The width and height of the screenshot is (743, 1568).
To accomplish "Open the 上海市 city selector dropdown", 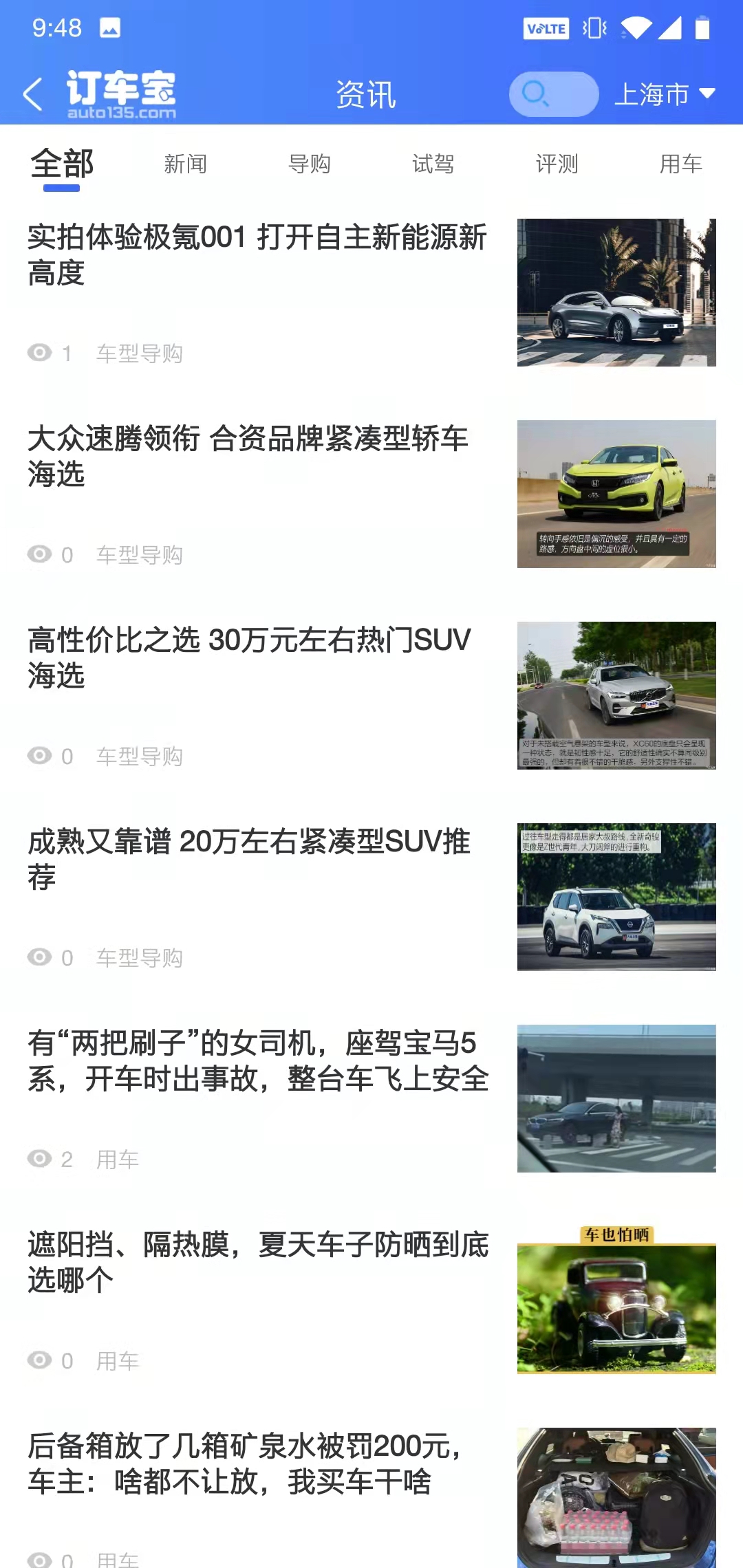I will [x=650, y=94].
